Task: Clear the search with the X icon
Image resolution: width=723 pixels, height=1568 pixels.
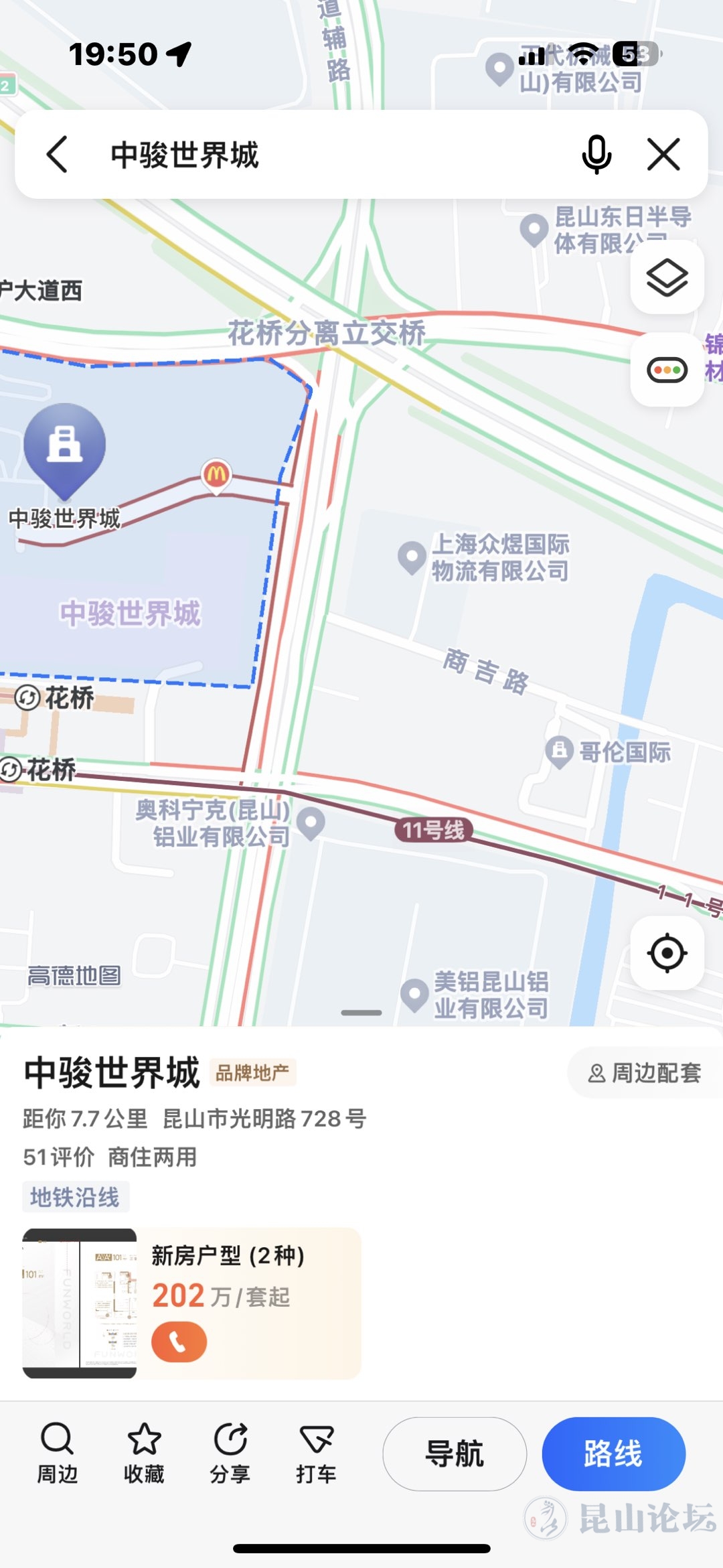Action: [663, 155]
